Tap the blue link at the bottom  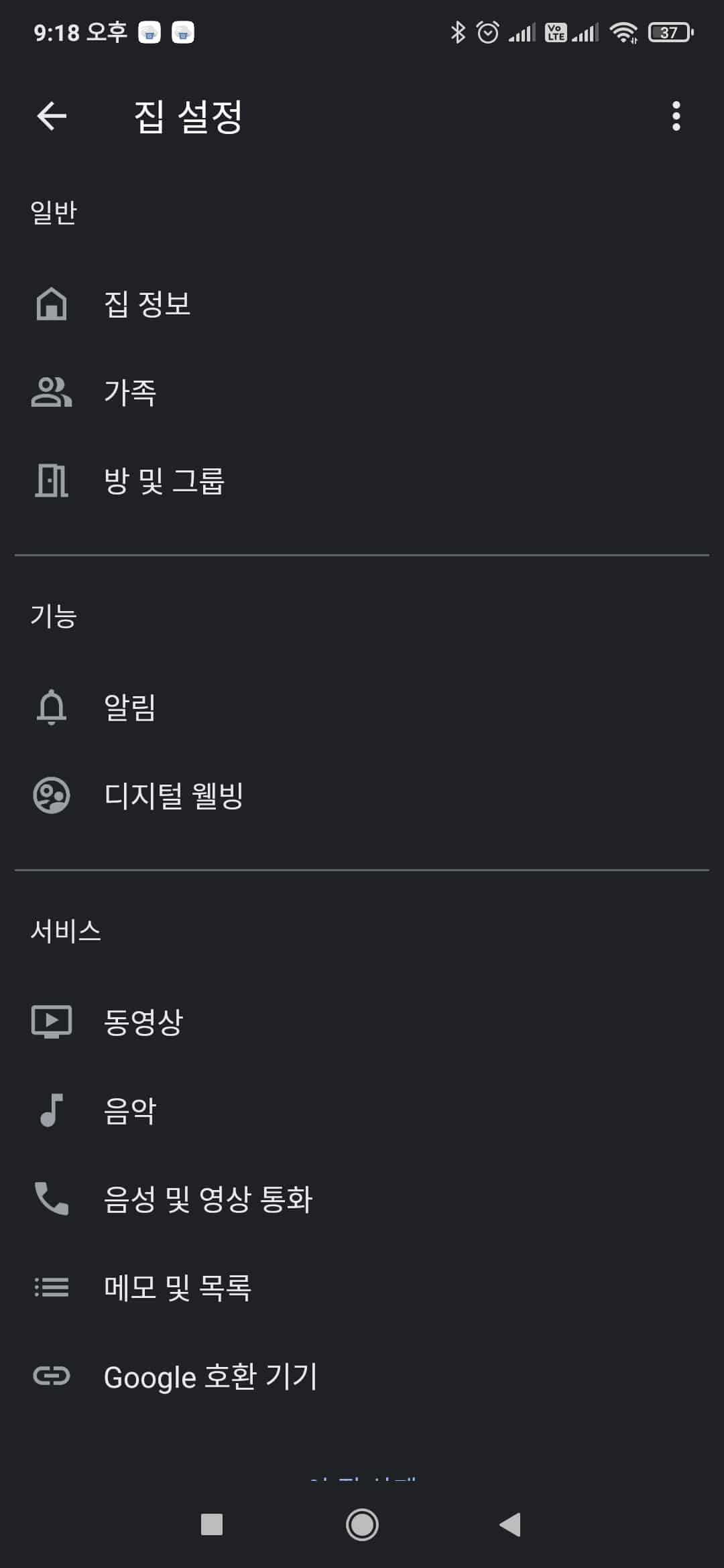point(362,1478)
